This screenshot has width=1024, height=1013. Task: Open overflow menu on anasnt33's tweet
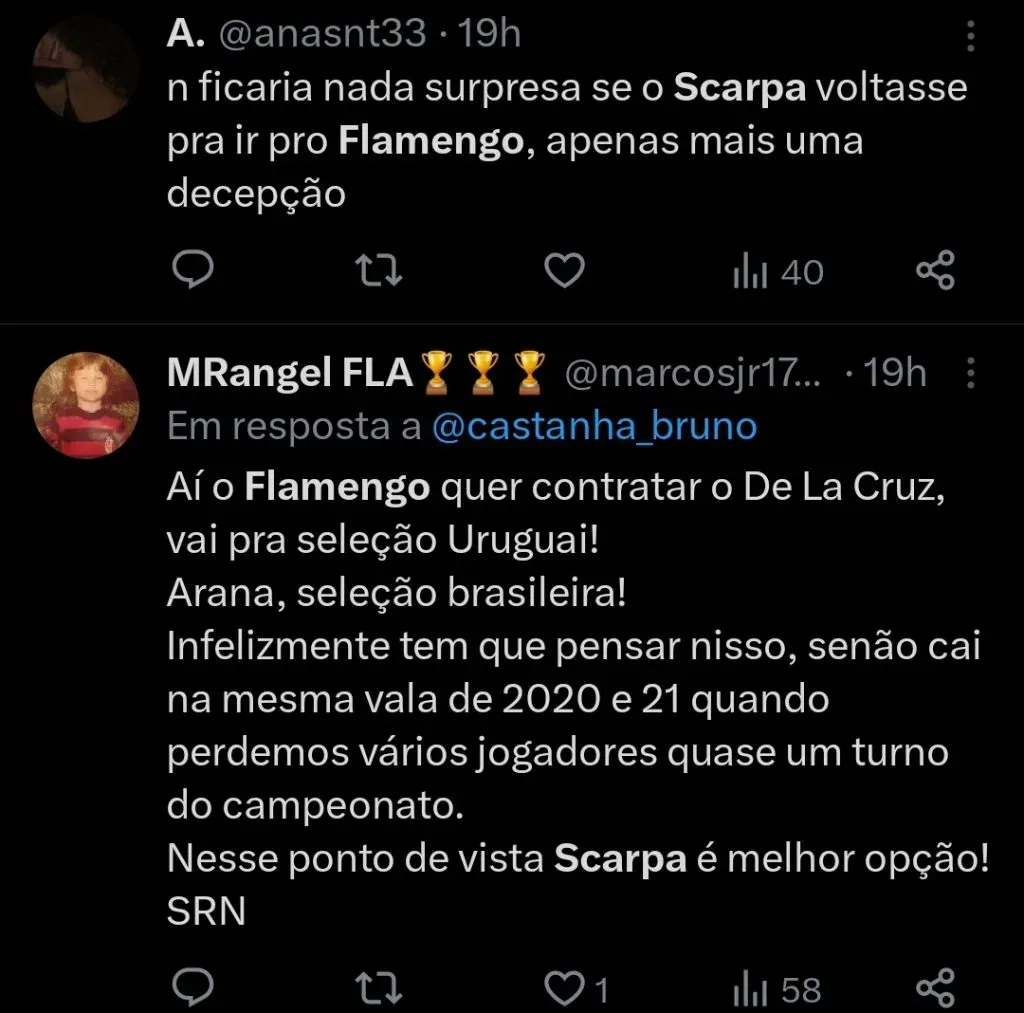969,37
